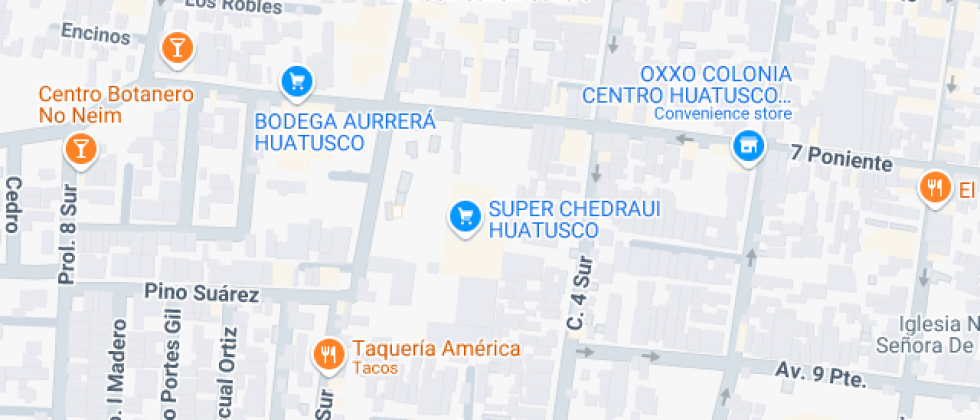
Task: Select the Super Chedraui Huatusco marker
Action: 466,218
